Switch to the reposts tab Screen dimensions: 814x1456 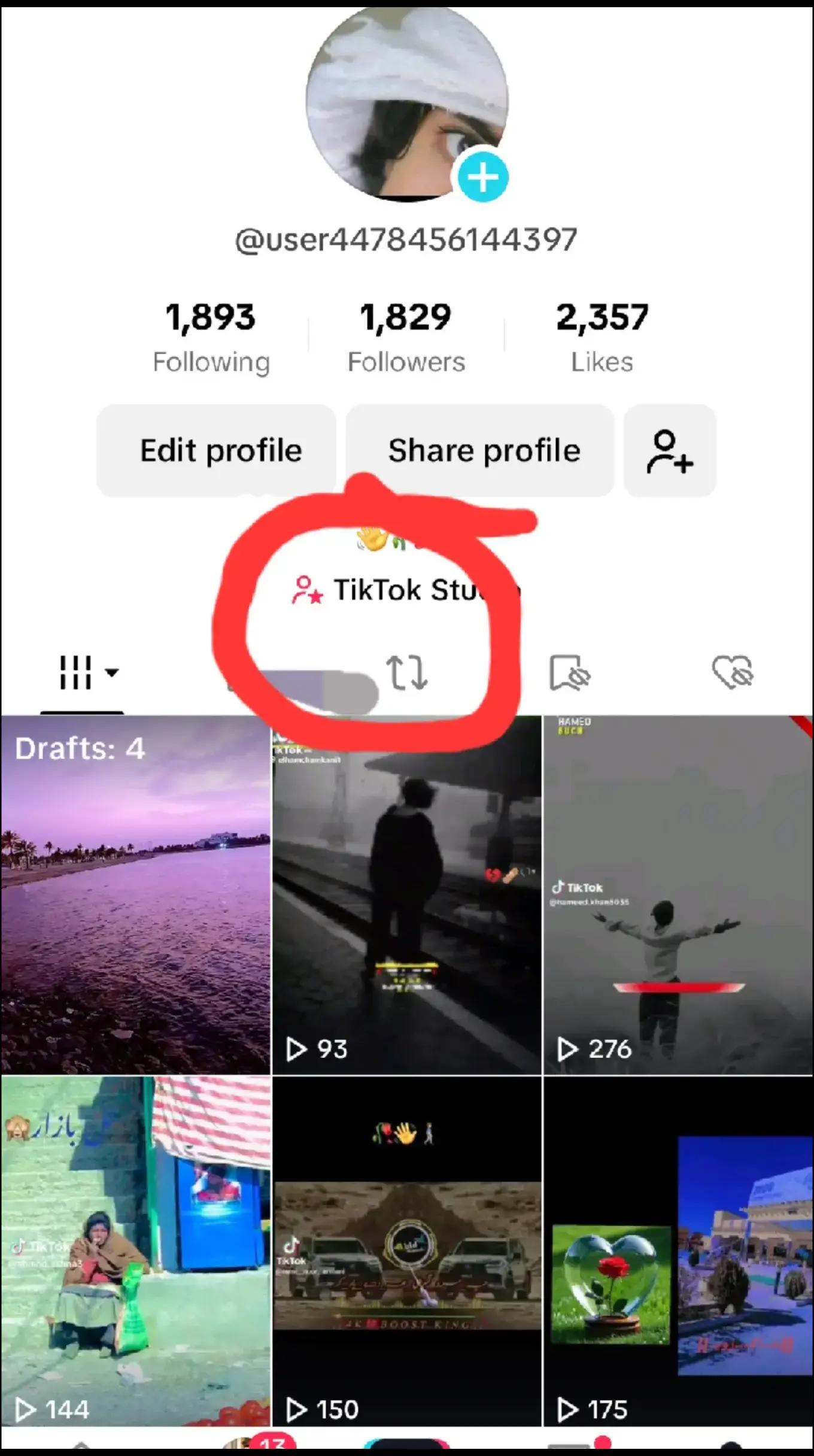pyautogui.click(x=406, y=672)
